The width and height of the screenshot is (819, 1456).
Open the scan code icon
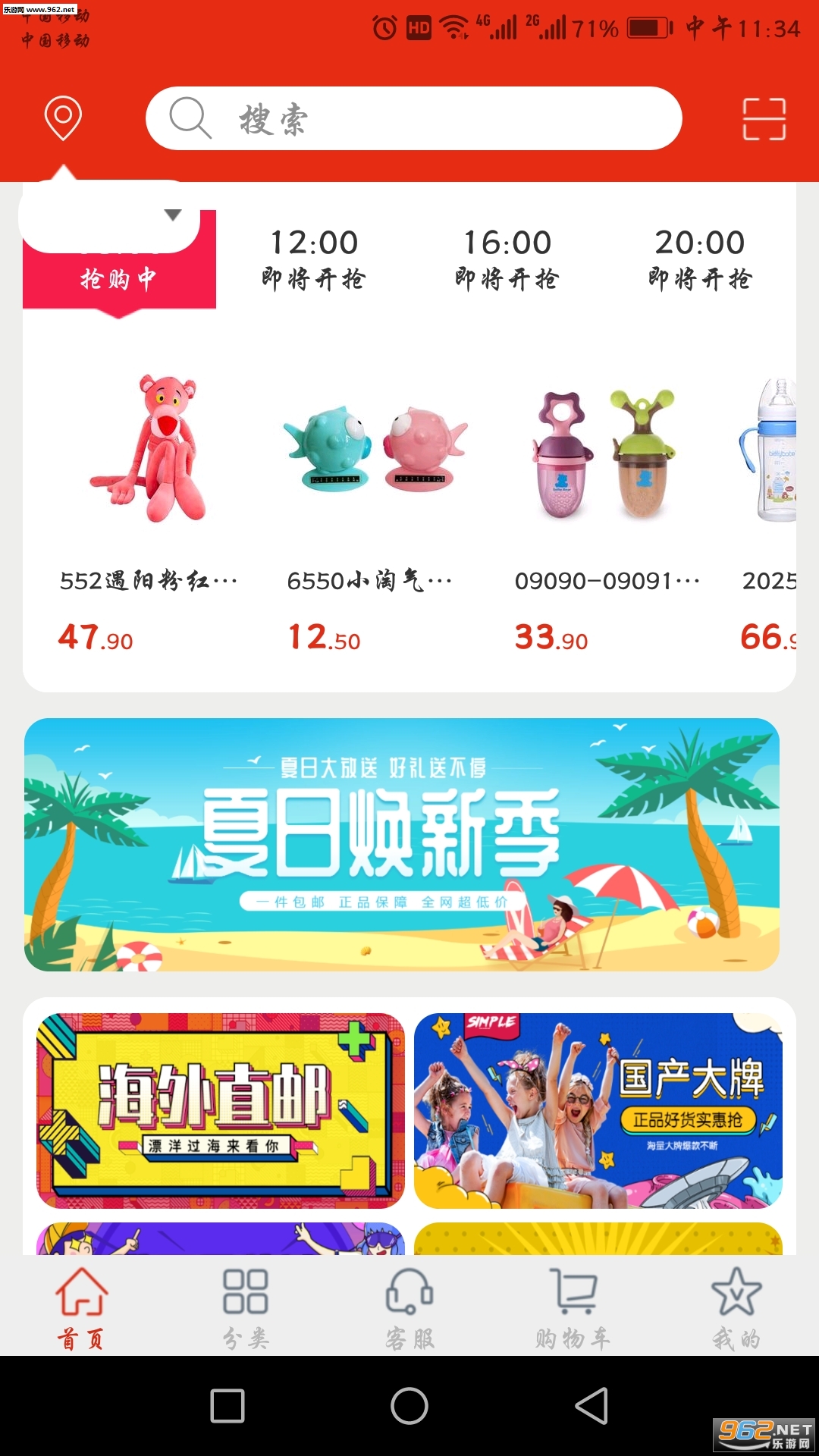764,119
